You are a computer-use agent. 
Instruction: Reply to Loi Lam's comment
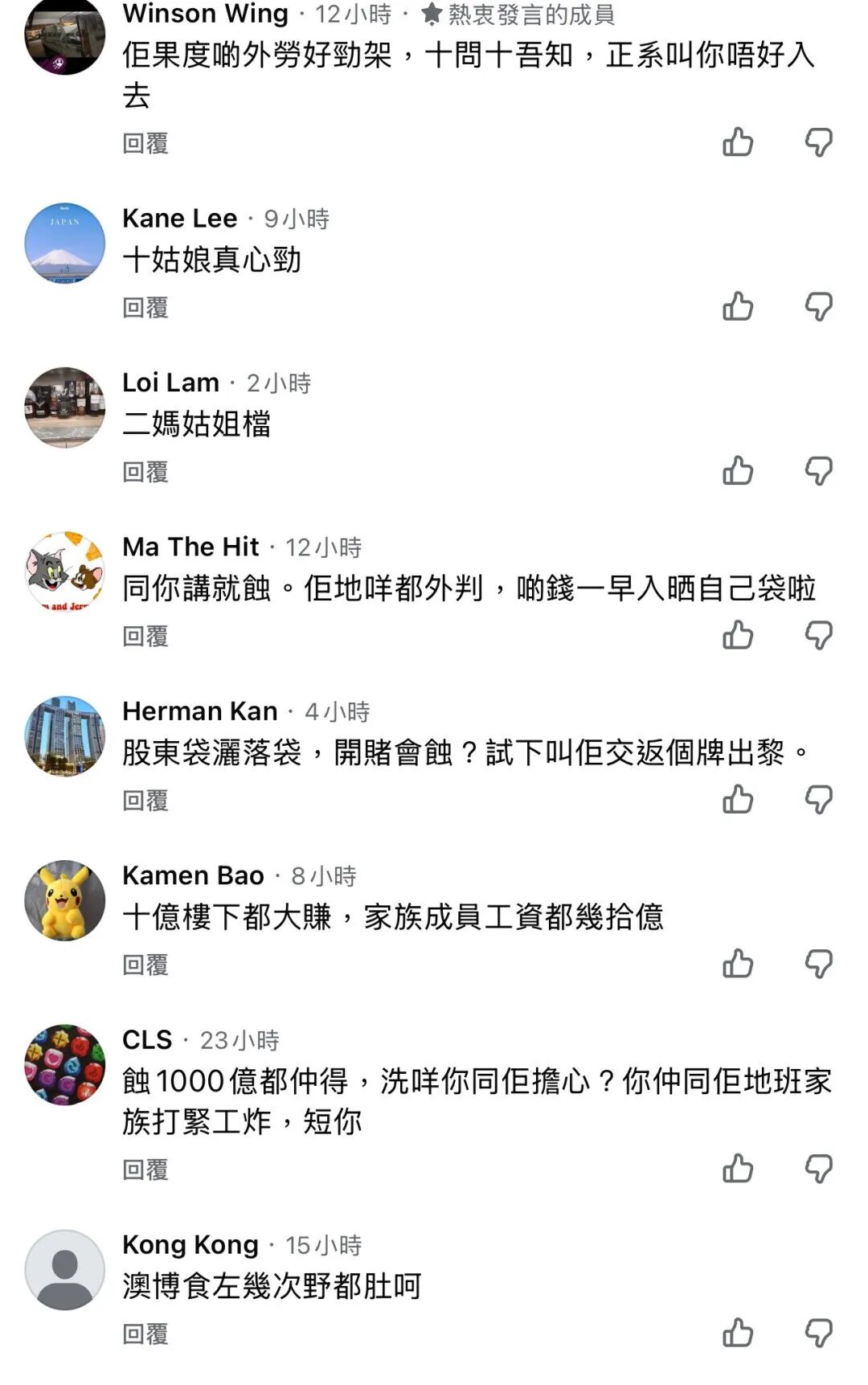(x=145, y=472)
